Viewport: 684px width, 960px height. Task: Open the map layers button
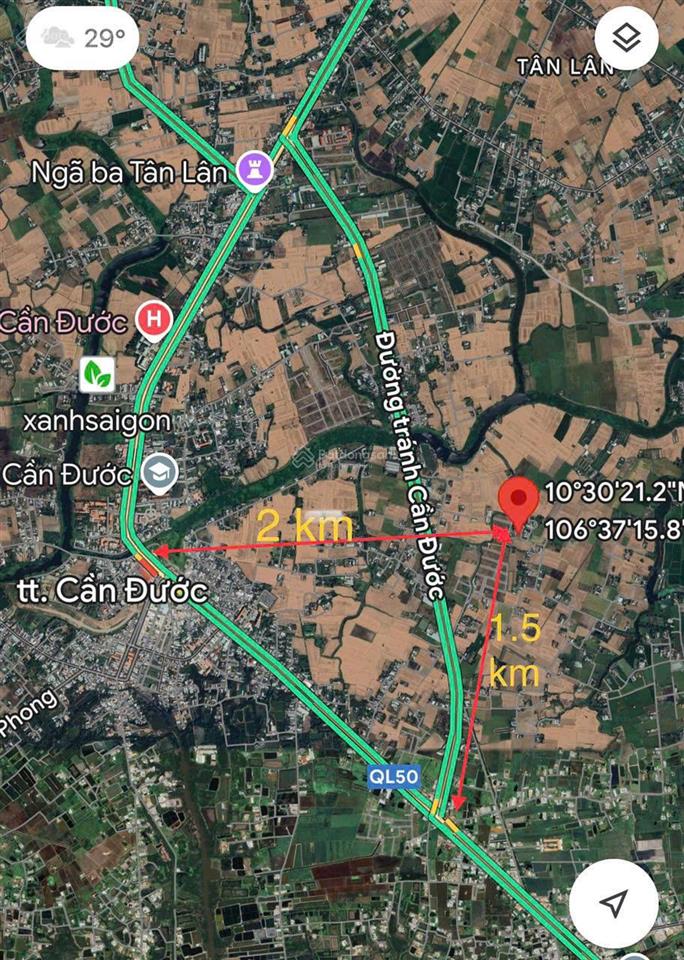[626, 38]
